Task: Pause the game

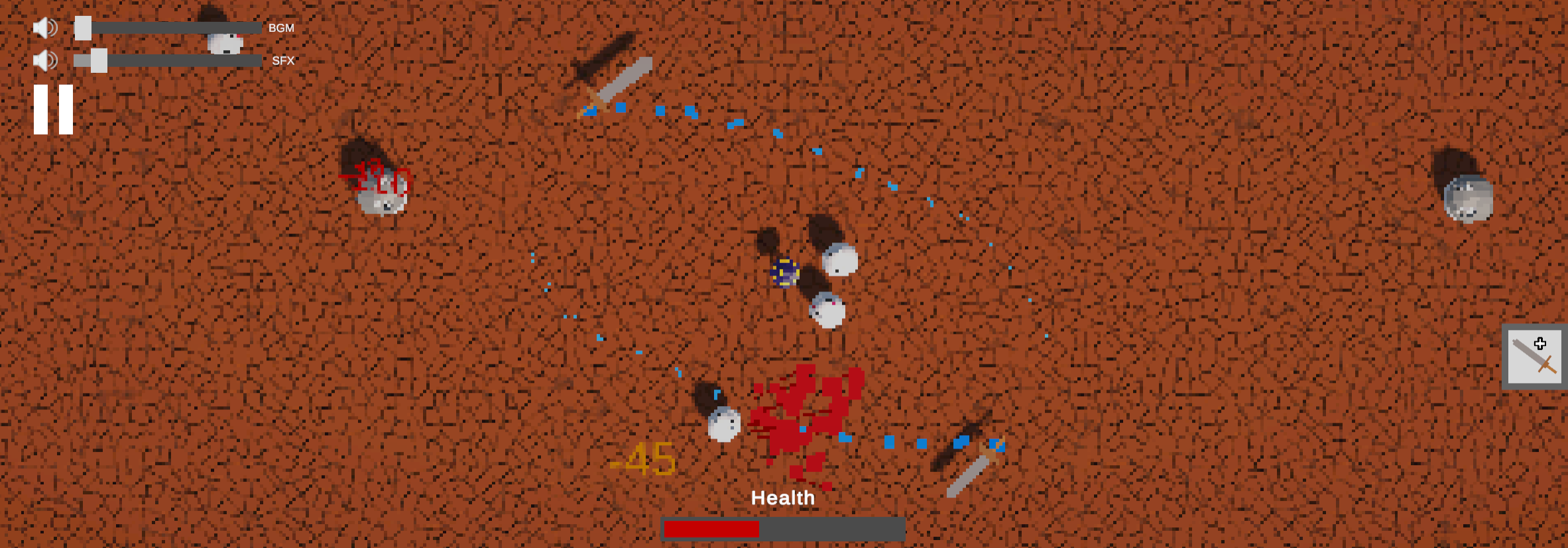Action: (x=53, y=109)
